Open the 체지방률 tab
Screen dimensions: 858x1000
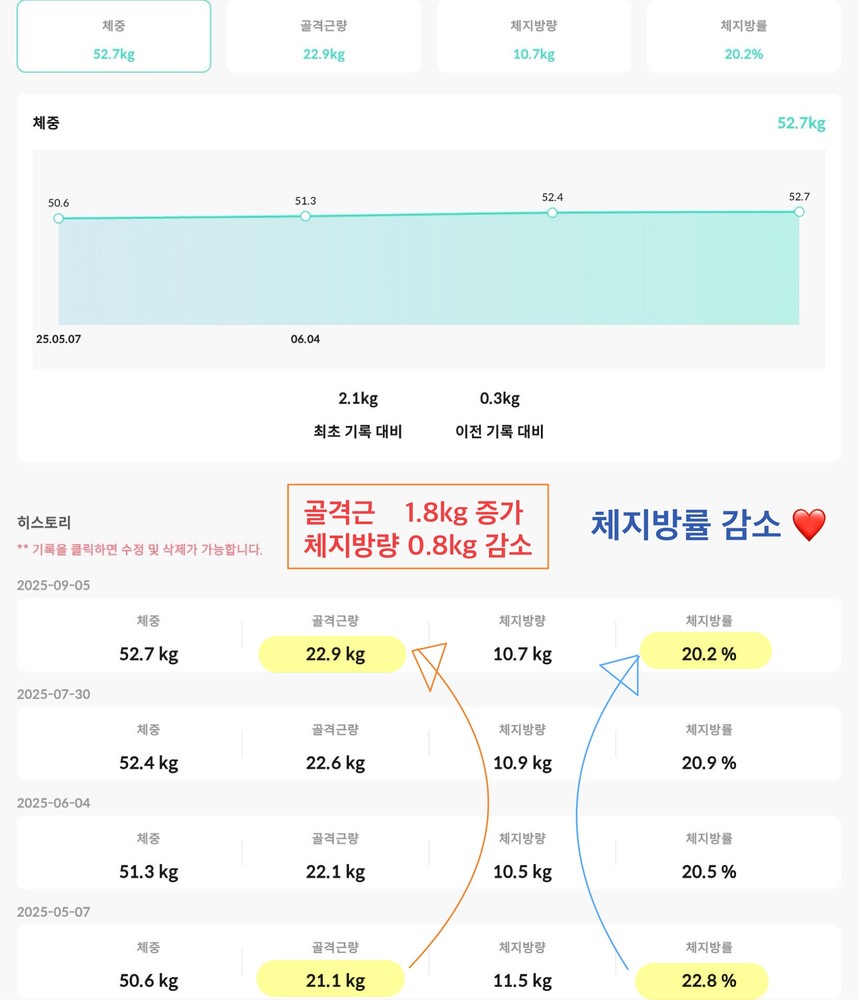click(742, 37)
